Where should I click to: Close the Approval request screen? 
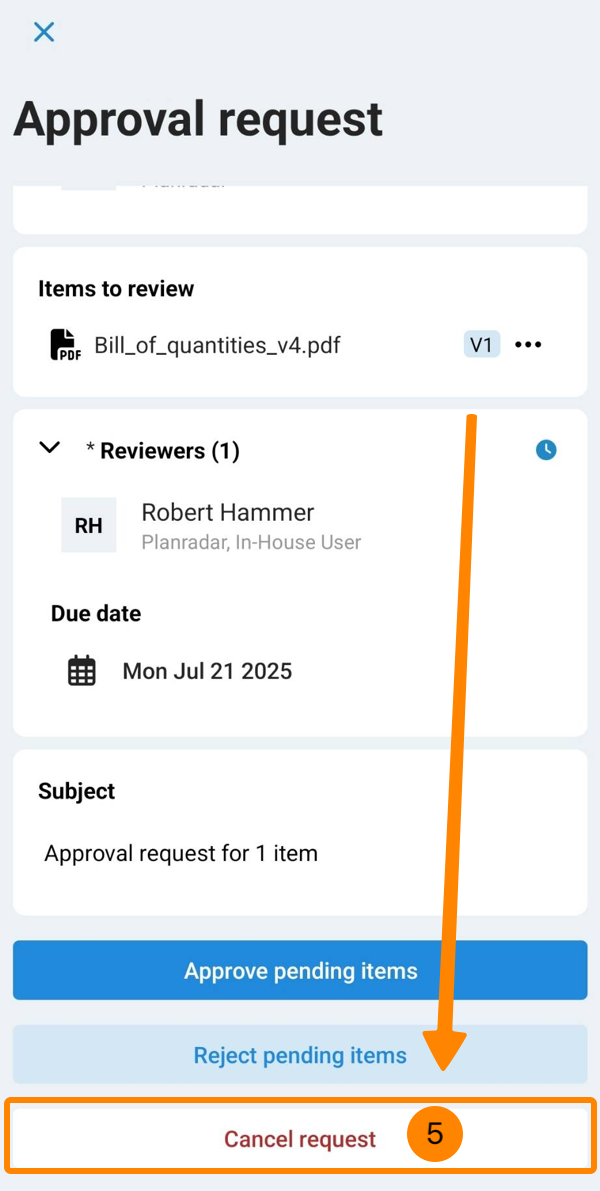(44, 32)
